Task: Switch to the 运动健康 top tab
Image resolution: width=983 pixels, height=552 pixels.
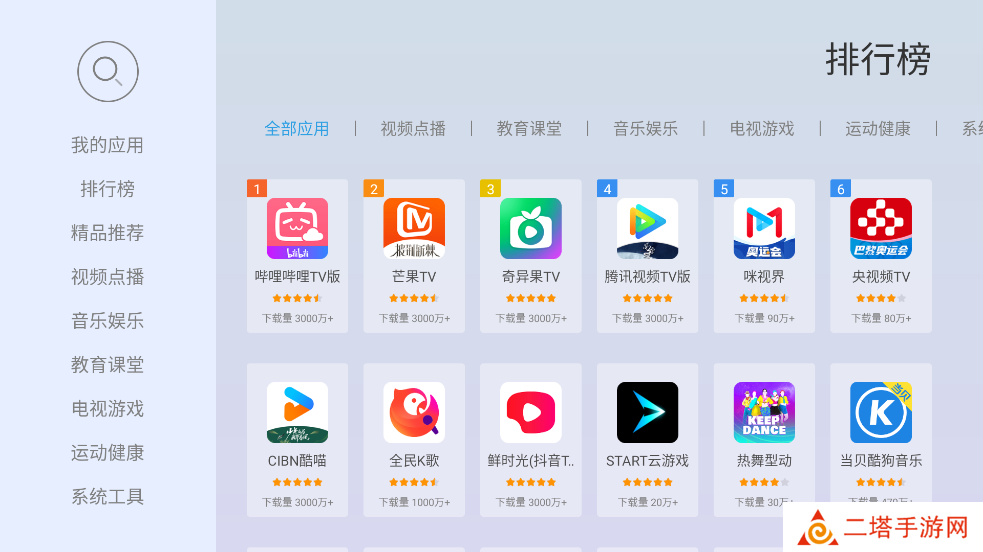Action: click(x=877, y=129)
